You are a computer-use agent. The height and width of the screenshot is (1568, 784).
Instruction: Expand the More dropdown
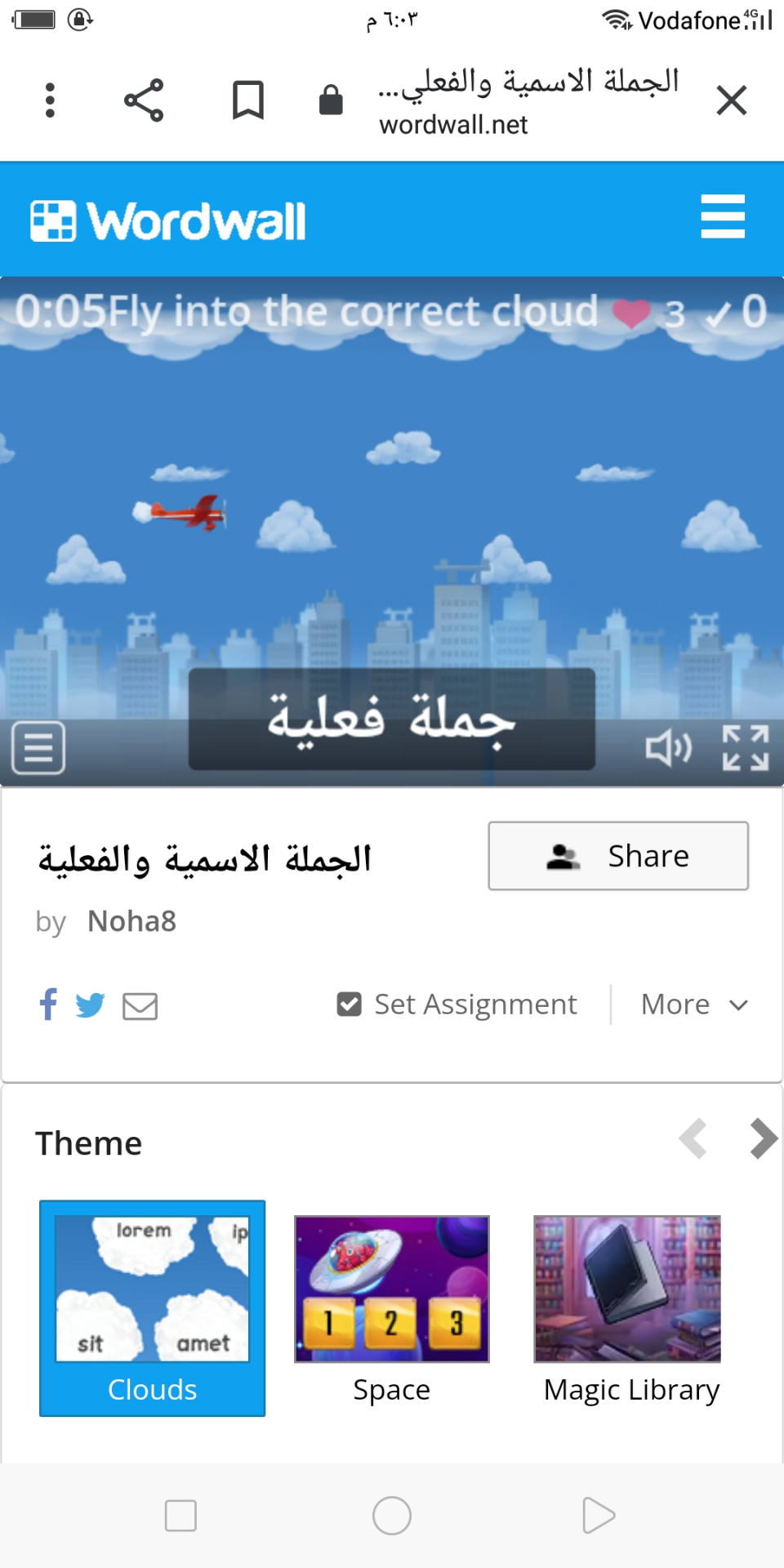(x=694, y=1004)
